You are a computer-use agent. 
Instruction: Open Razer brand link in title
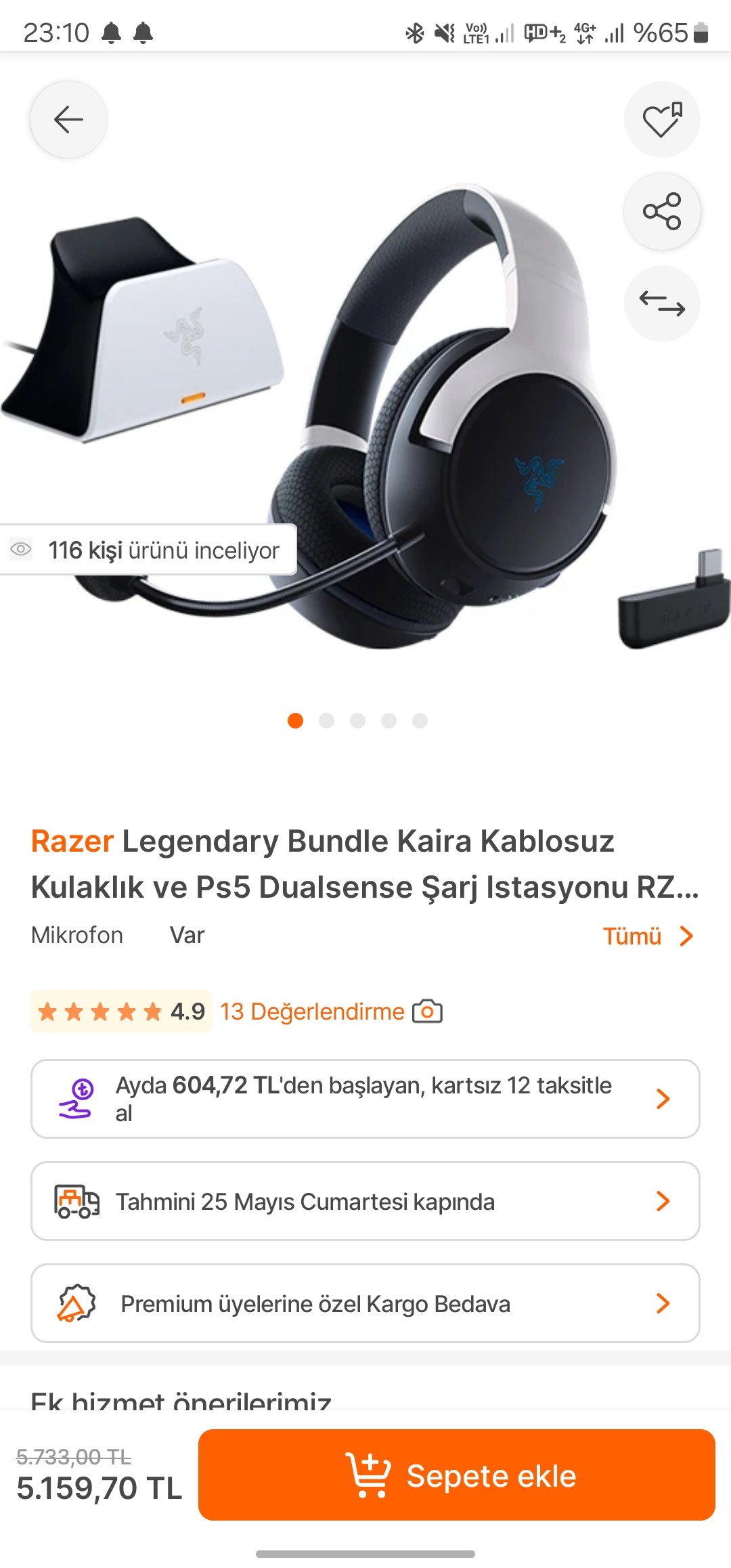click(x=72, y=842)
